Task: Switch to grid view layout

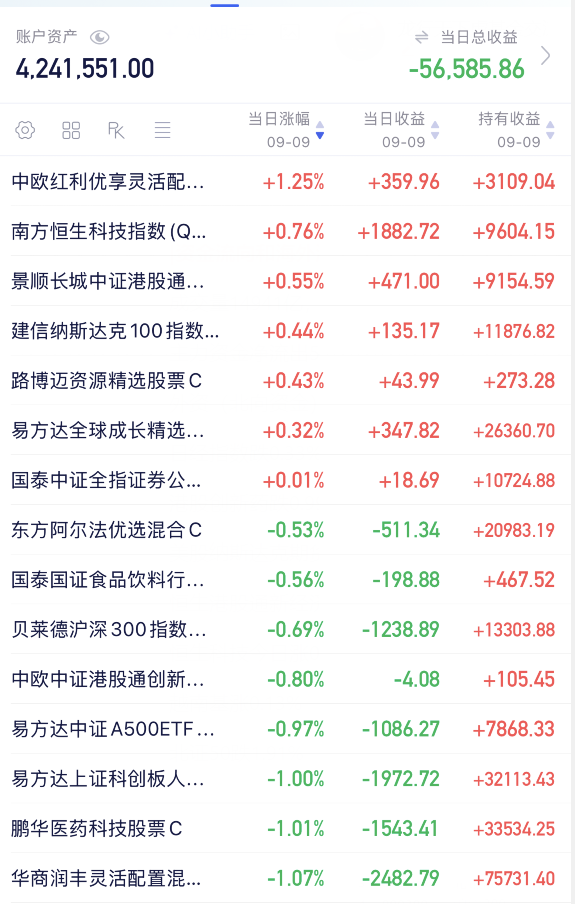Action: pos(71,130)
